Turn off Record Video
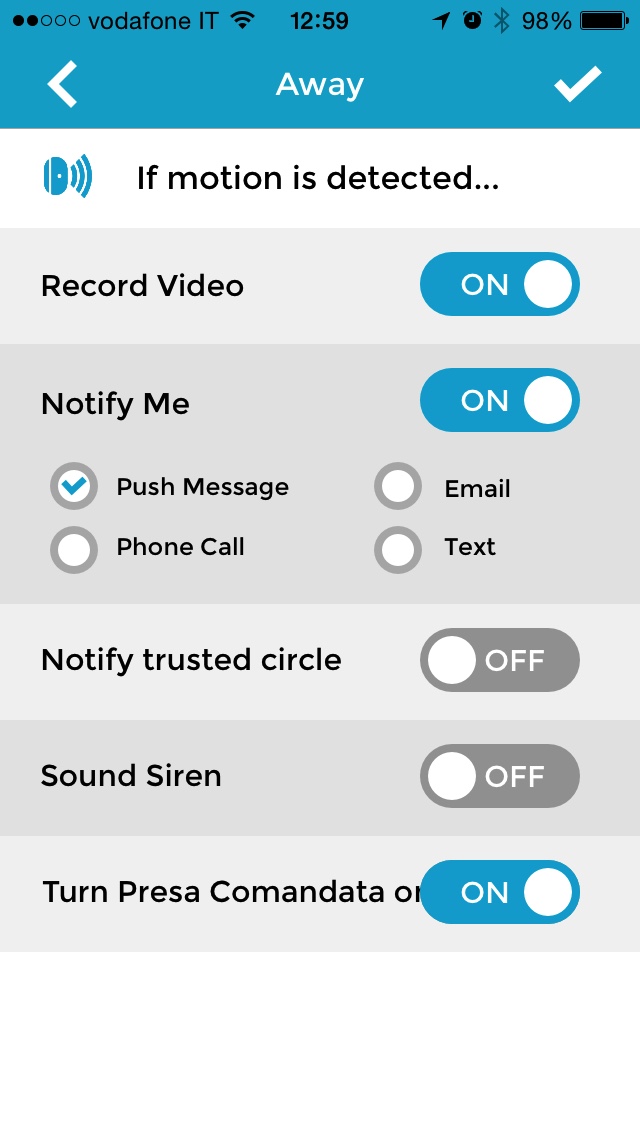Image resolution: width=640 pixels, height=1136 pixels. (x=499, y=285)
